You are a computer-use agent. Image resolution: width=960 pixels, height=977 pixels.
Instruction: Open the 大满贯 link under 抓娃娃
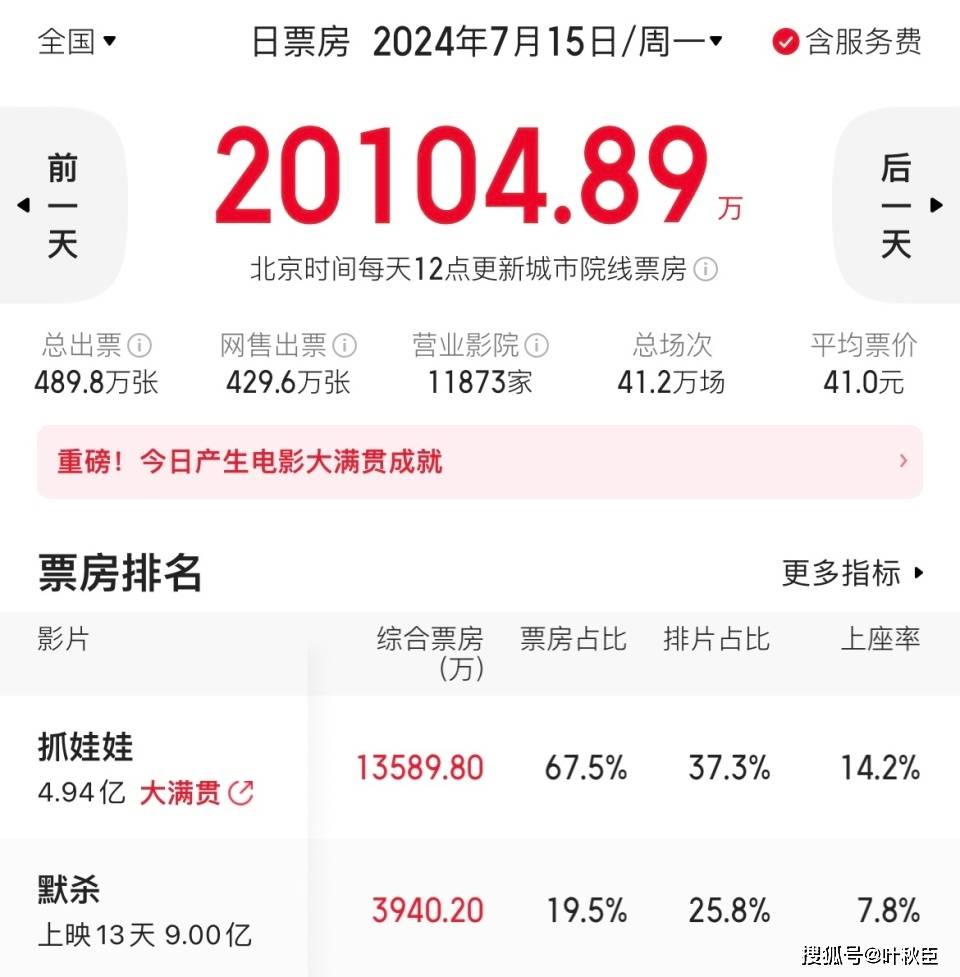196,794
